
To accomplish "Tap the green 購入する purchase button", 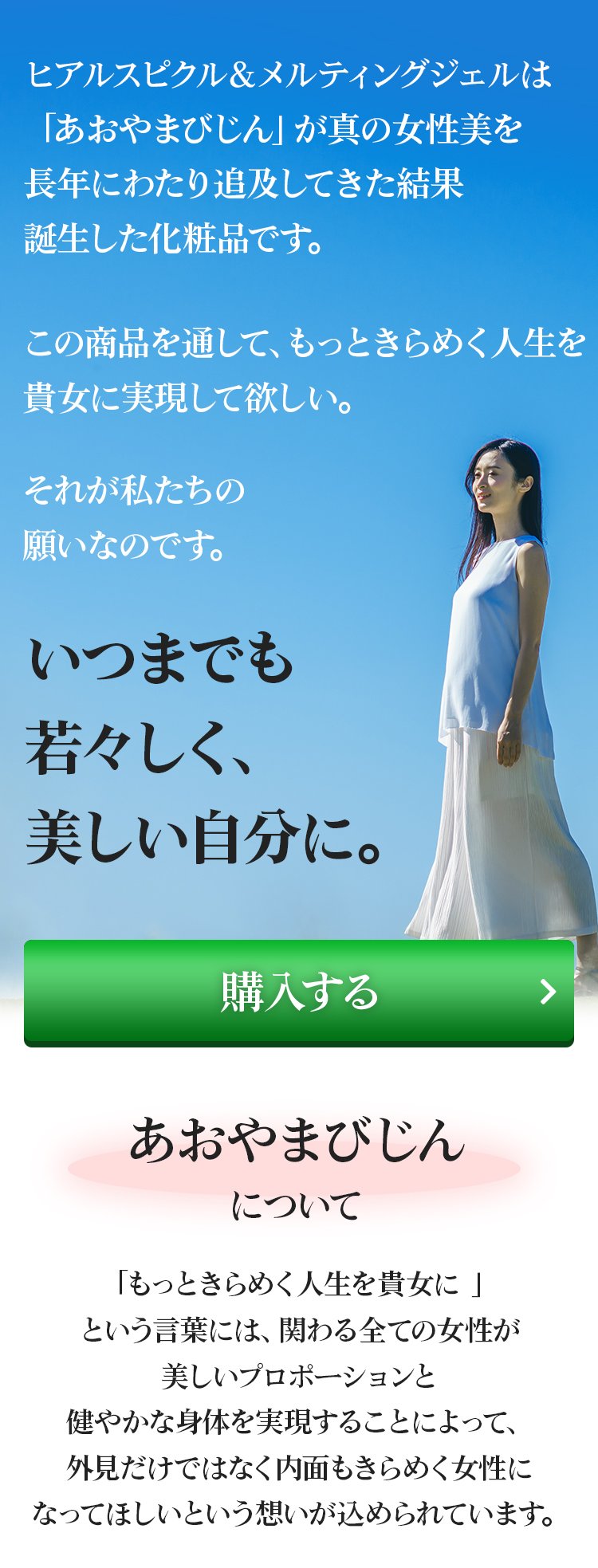I will [x=299, y=992].
